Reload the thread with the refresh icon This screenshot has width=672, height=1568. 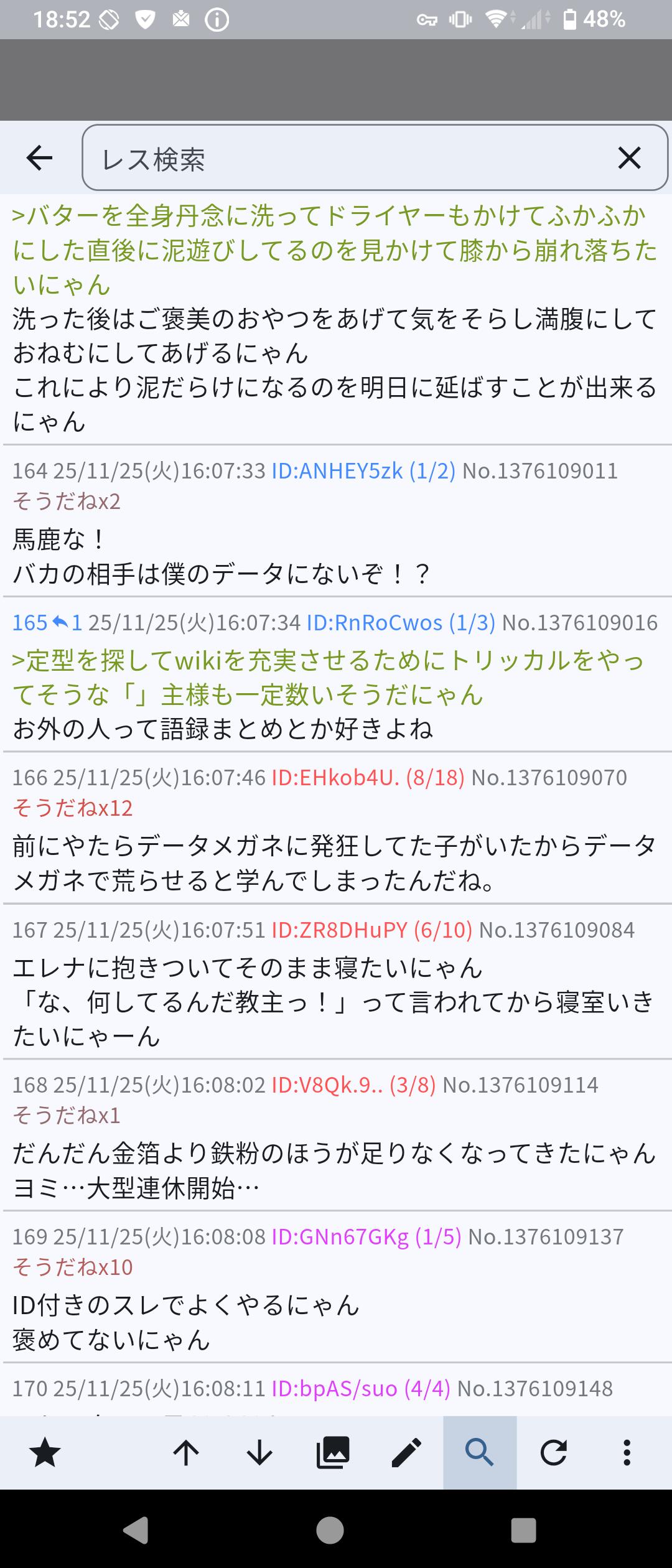click(553, 1454)
